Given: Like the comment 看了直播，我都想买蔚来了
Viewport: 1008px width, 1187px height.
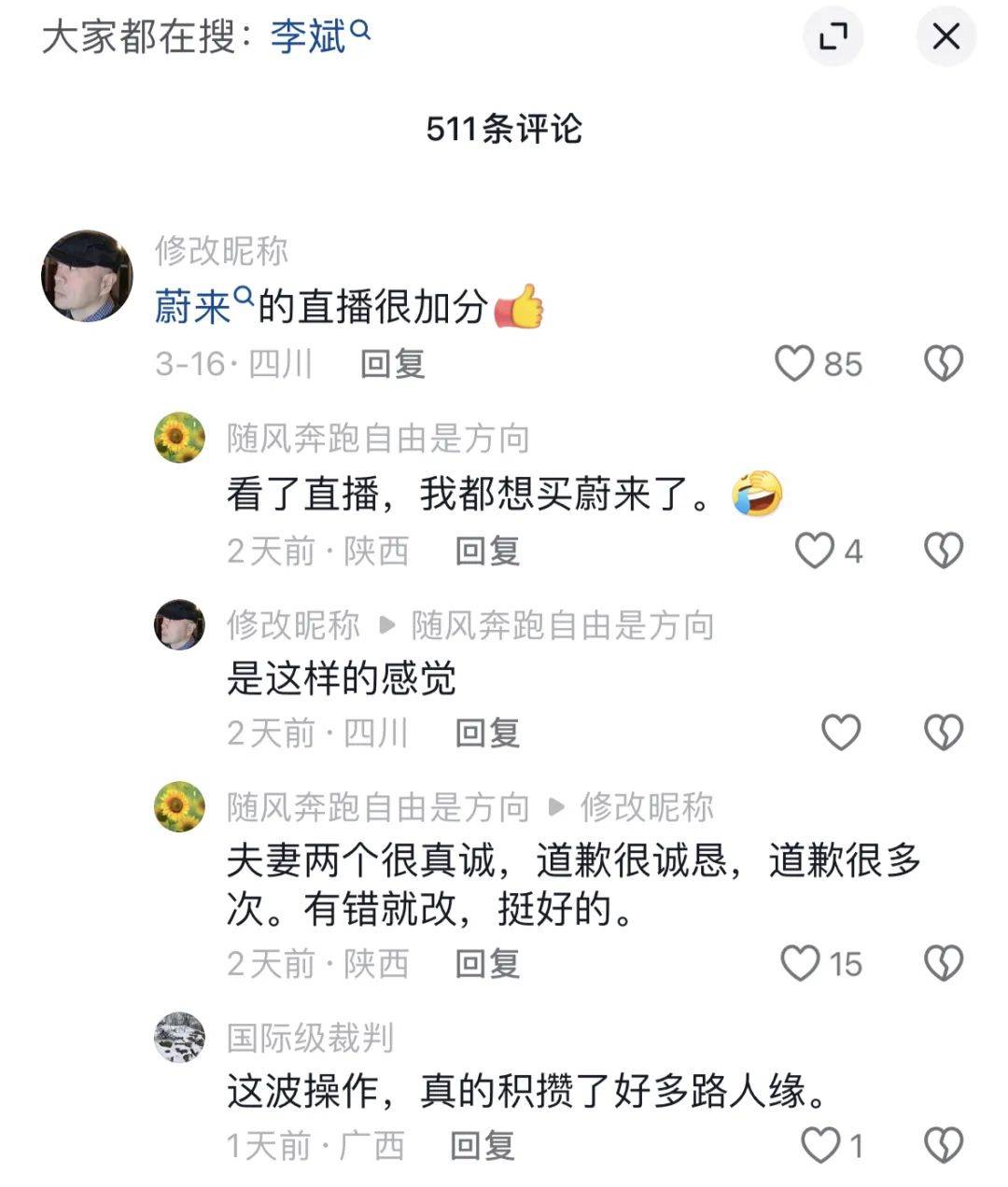Looking at the screenshot, I should click(x=814, y=551).
